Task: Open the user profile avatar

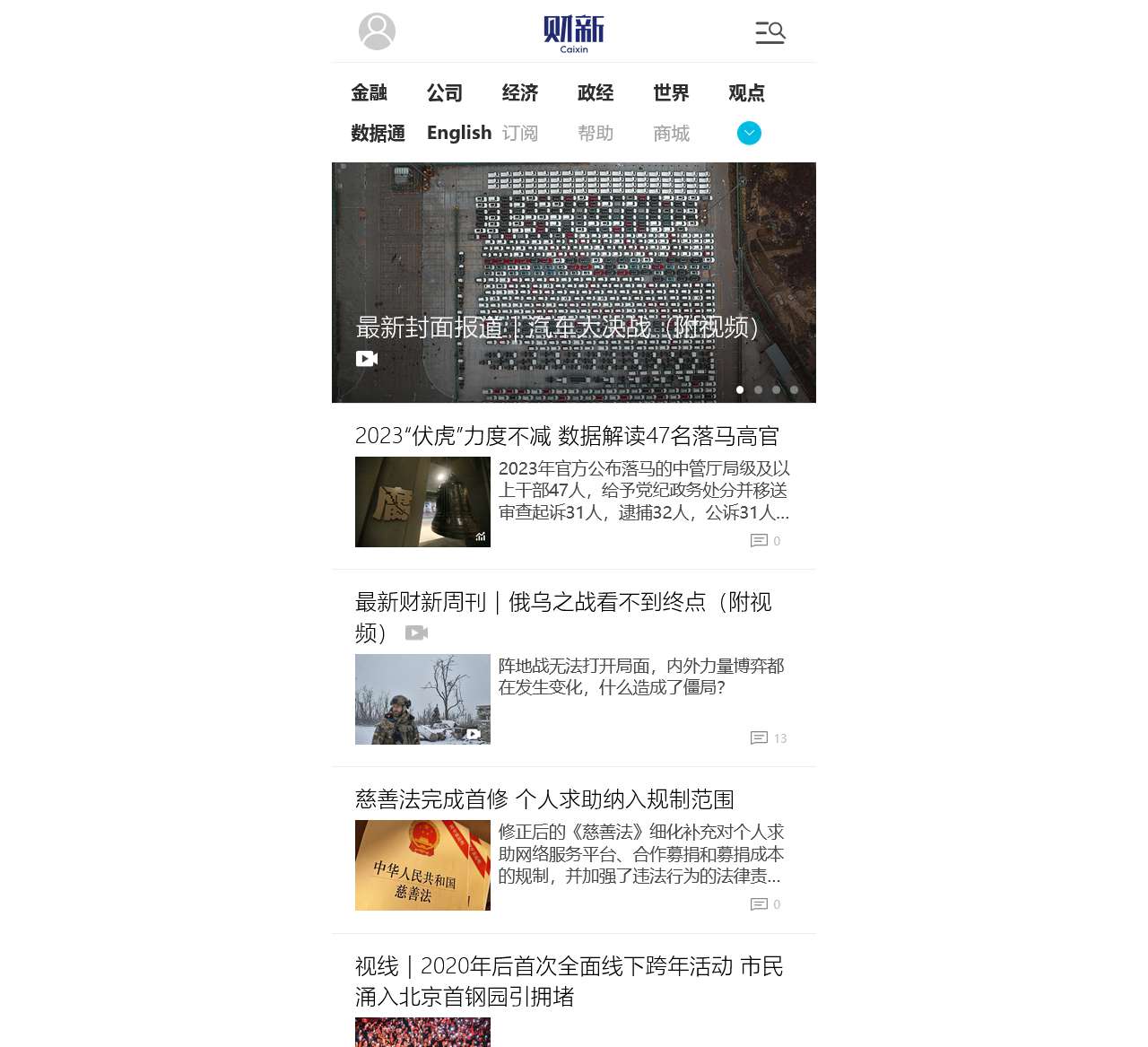Action: coord(377,31)
